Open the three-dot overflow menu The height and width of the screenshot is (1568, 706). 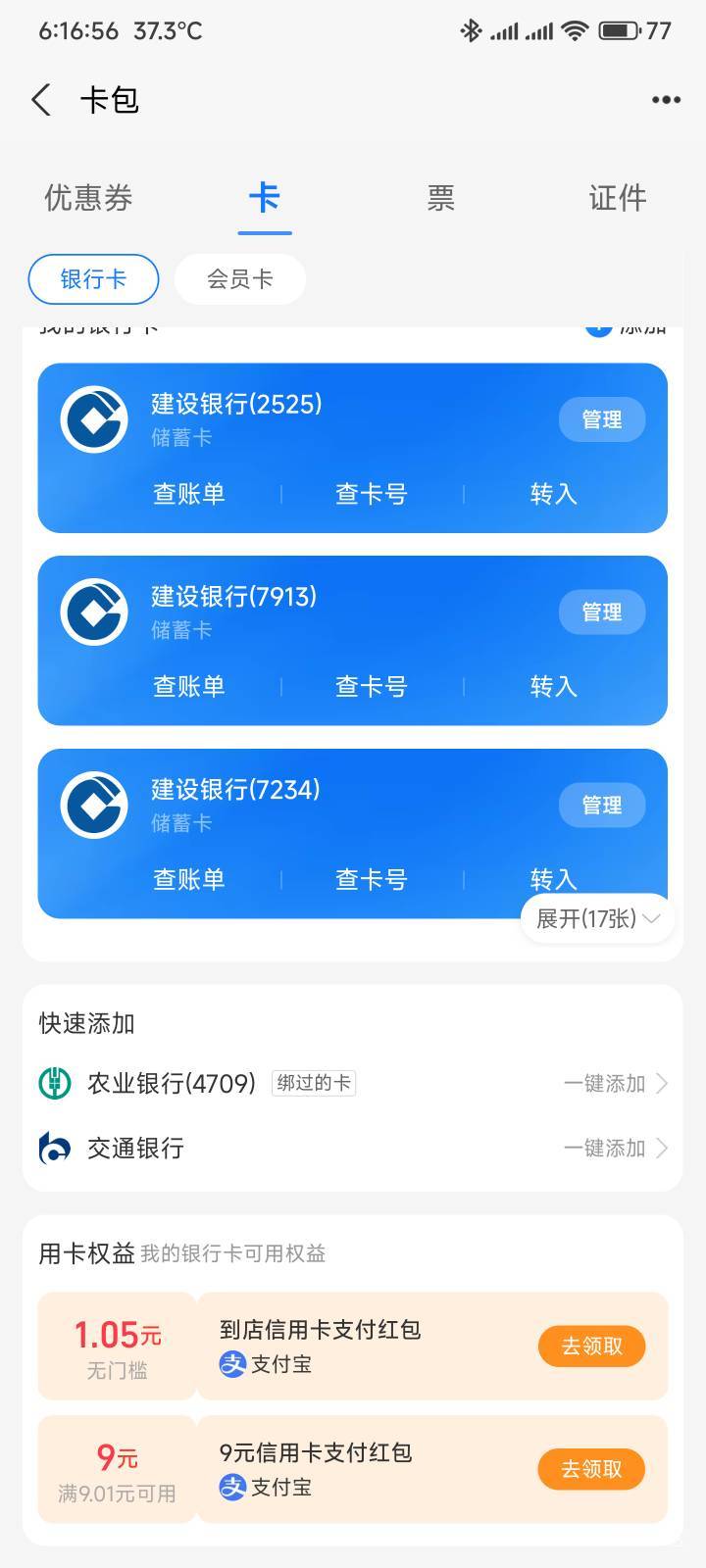point(666,100)
